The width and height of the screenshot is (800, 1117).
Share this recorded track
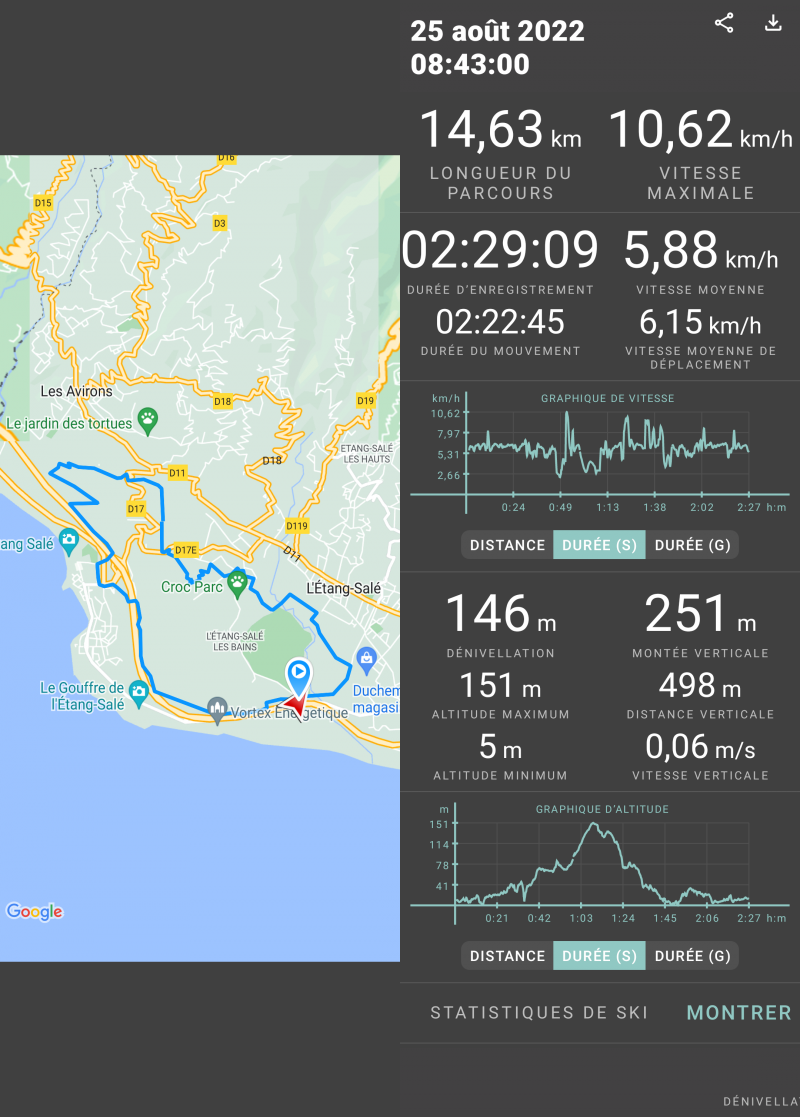pos(724,24)
